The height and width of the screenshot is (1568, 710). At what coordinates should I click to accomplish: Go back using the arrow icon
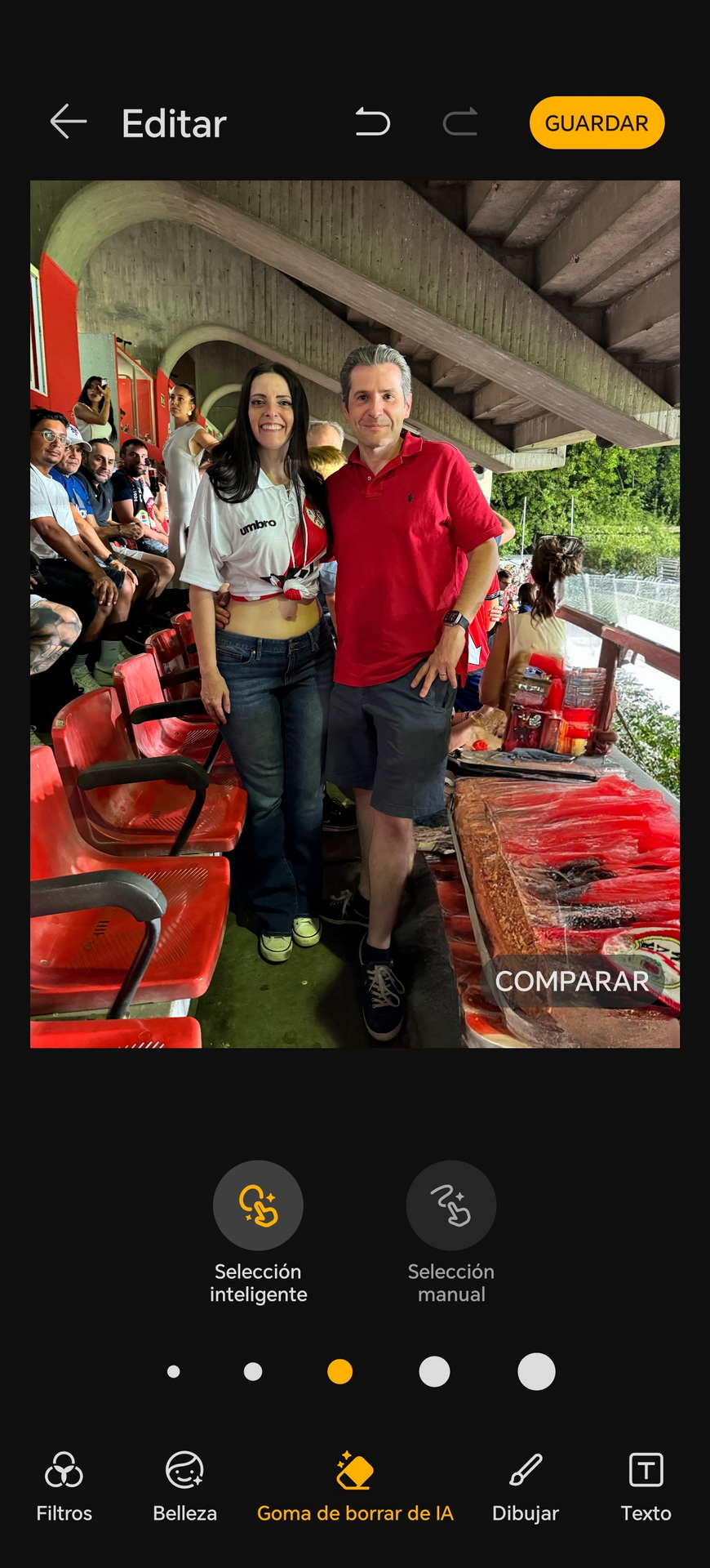point(69,122)
